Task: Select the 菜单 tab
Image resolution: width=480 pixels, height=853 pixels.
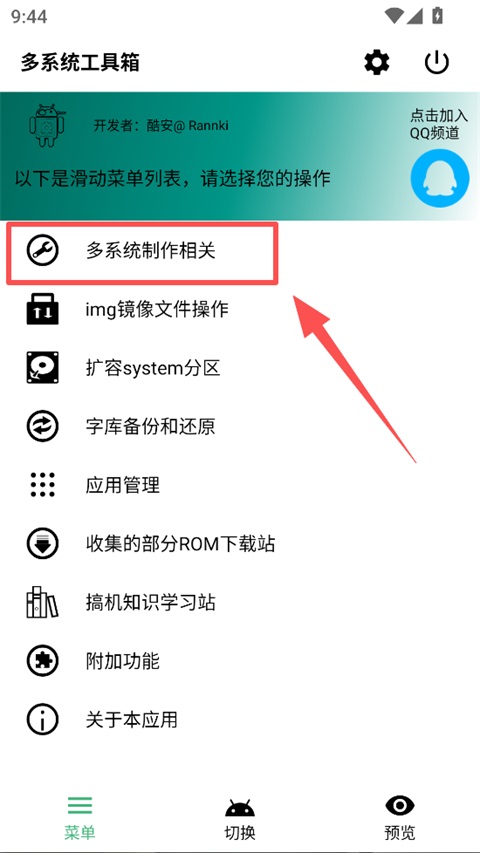Action: (x=80, y=819)
